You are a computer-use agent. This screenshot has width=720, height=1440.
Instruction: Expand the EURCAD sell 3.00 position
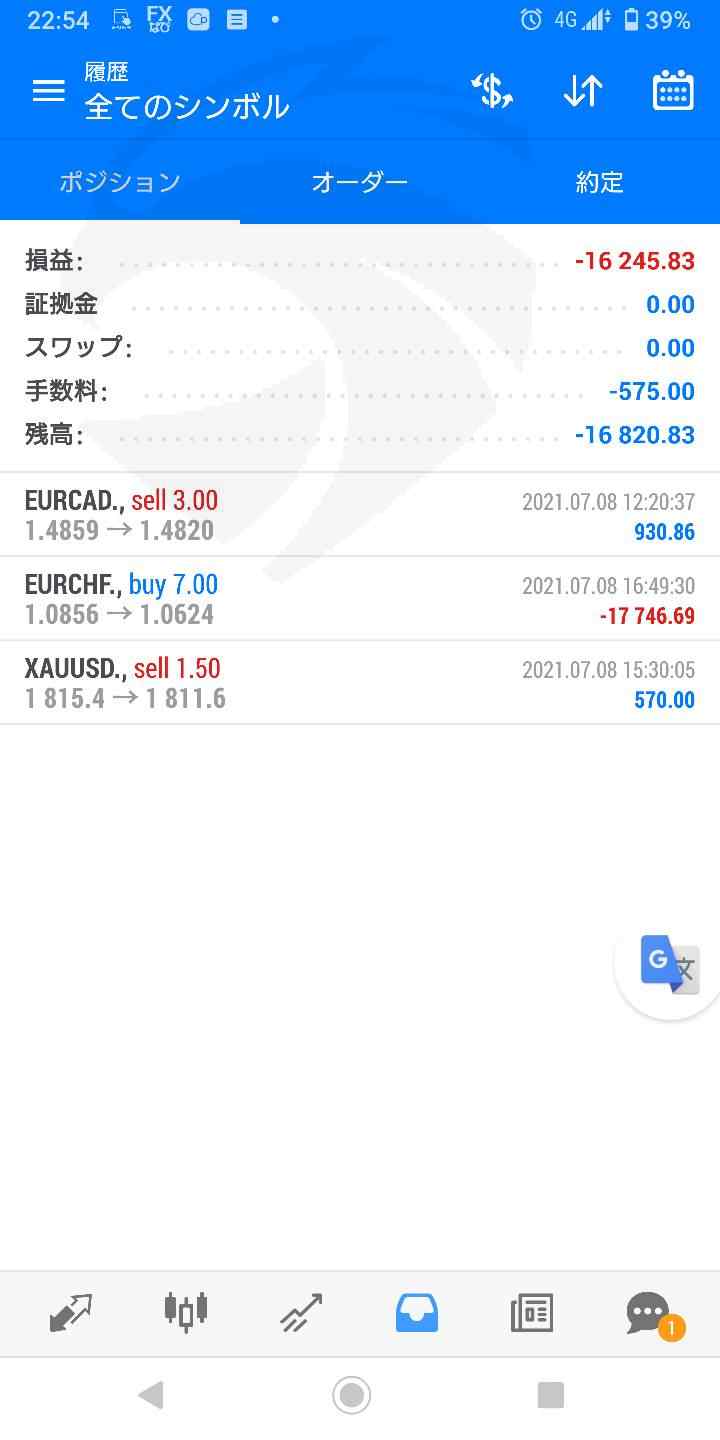coord(360,515)
